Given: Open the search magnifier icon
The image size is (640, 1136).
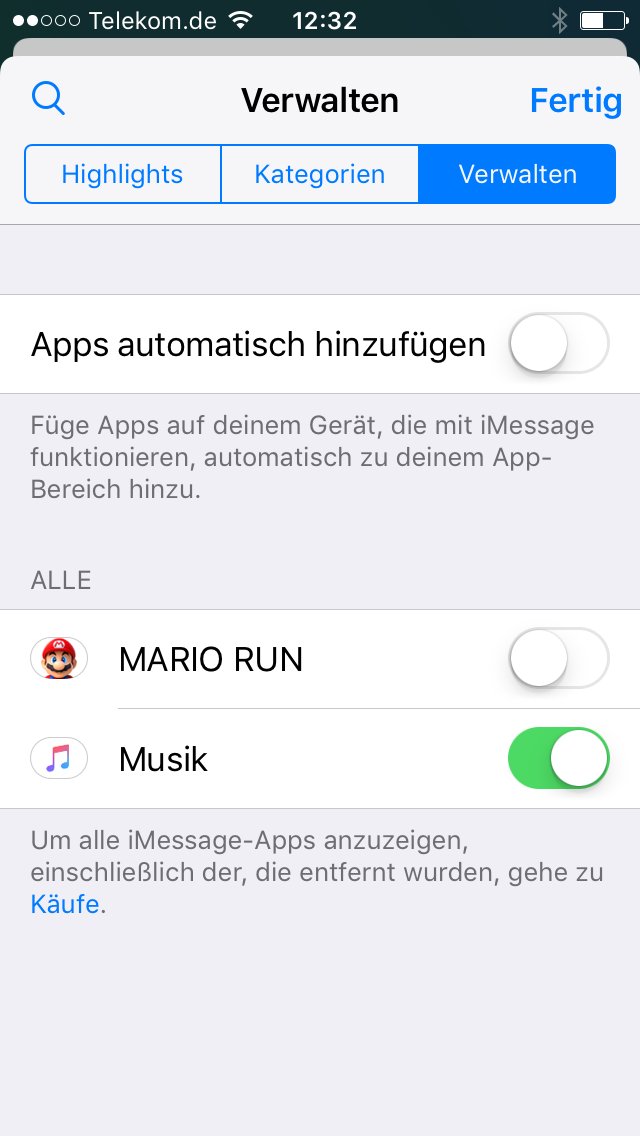Looking at the screenshot, I should 49,99.
